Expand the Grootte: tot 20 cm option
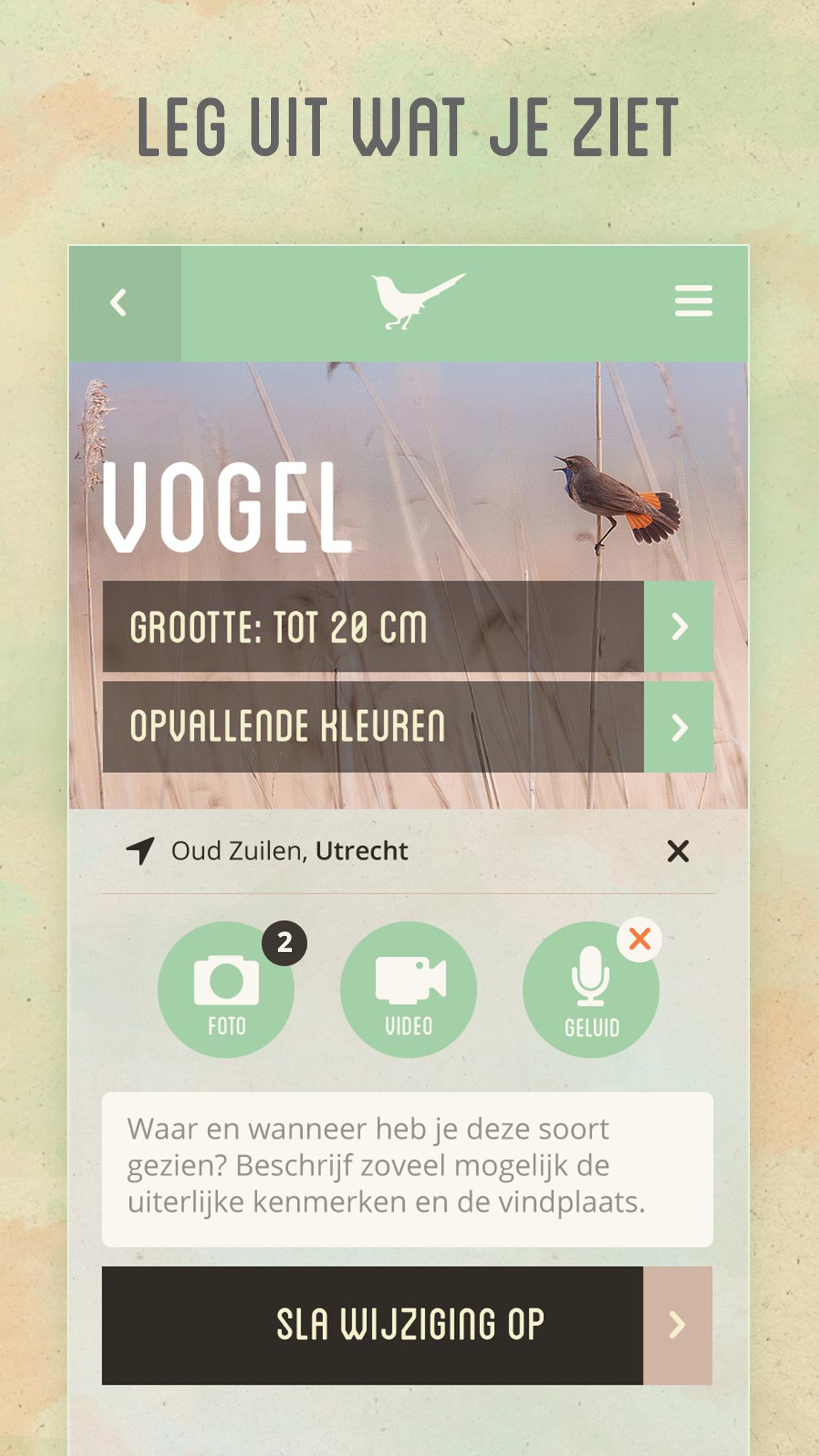The image size is (819, 1456). tap(680, 628)
